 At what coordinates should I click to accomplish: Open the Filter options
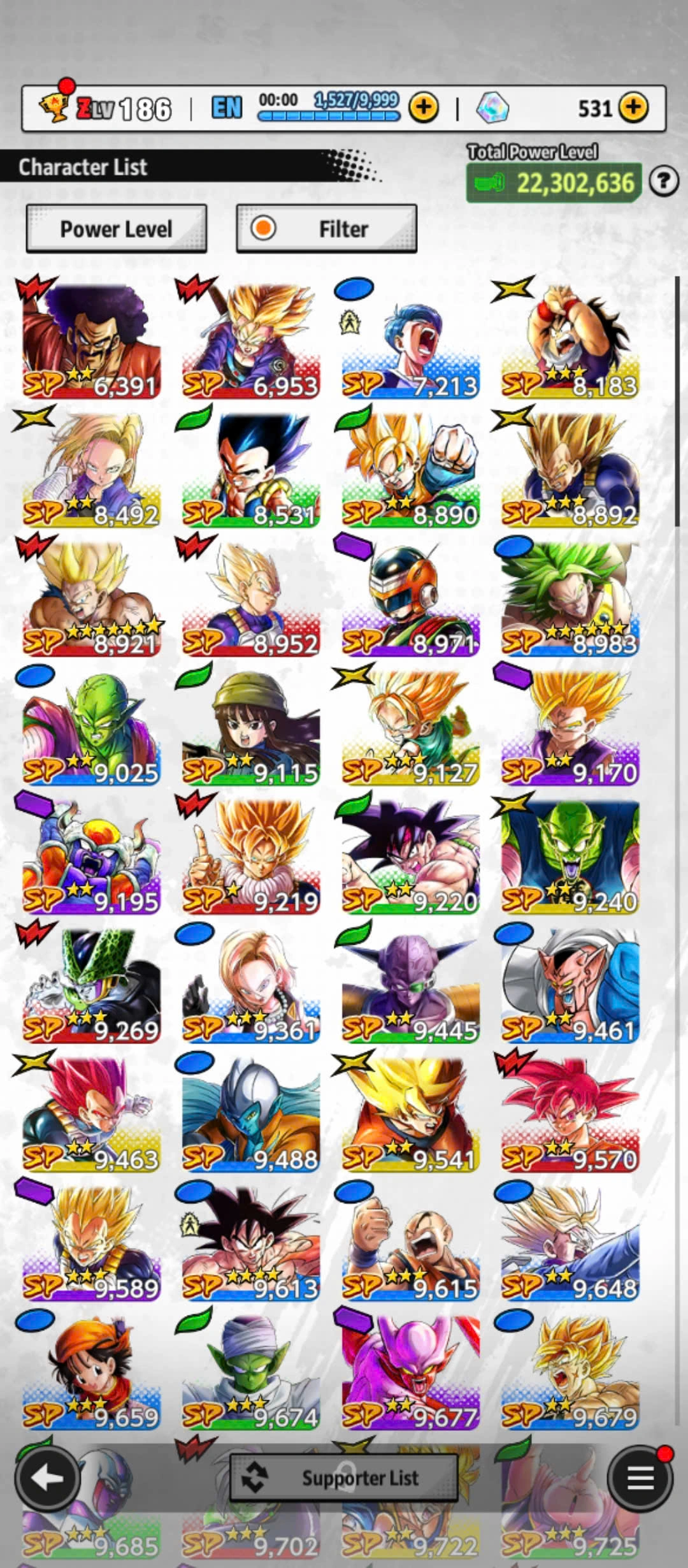[x=326, y=229]
